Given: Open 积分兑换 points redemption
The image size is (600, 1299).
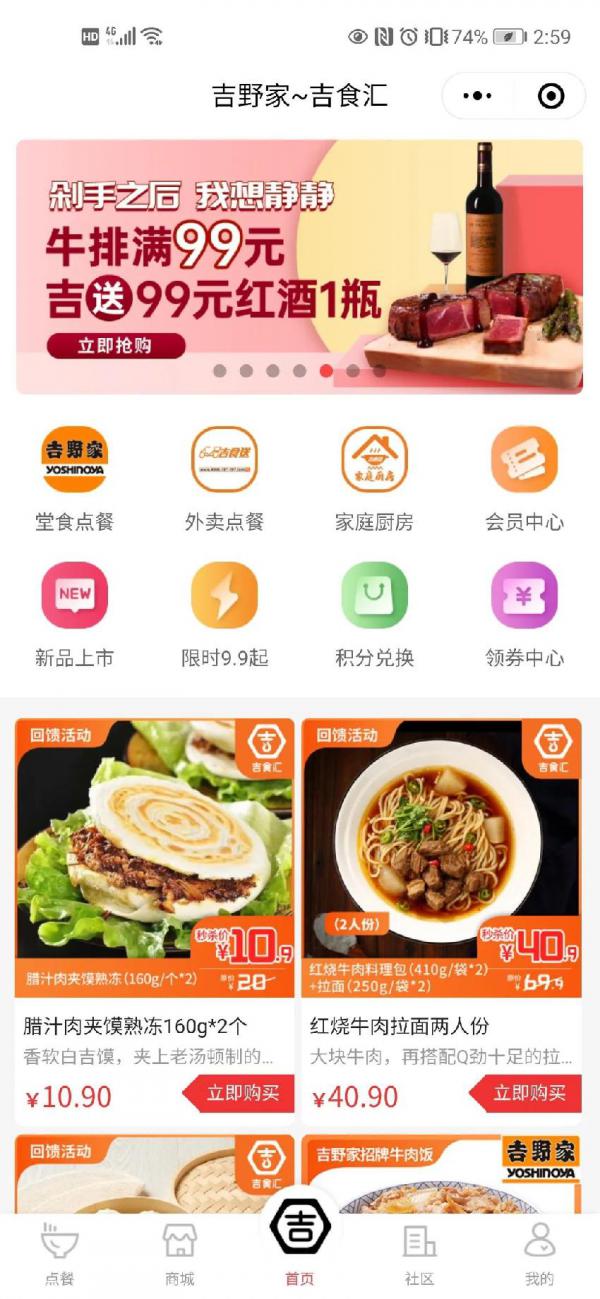Looking at the screenshot, I should pyautogui.click(x=374, y=615).
